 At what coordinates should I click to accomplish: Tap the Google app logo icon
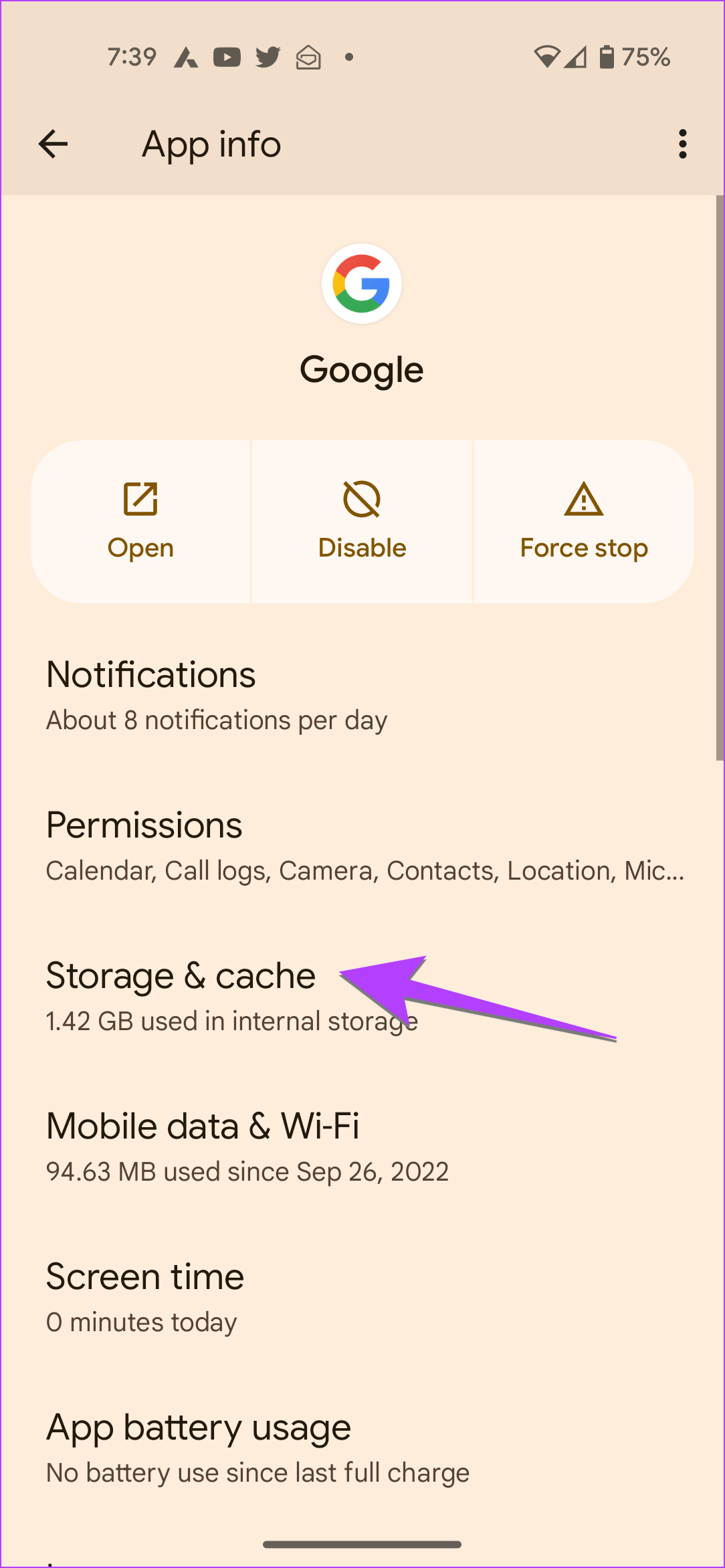[x=361, y=284]
